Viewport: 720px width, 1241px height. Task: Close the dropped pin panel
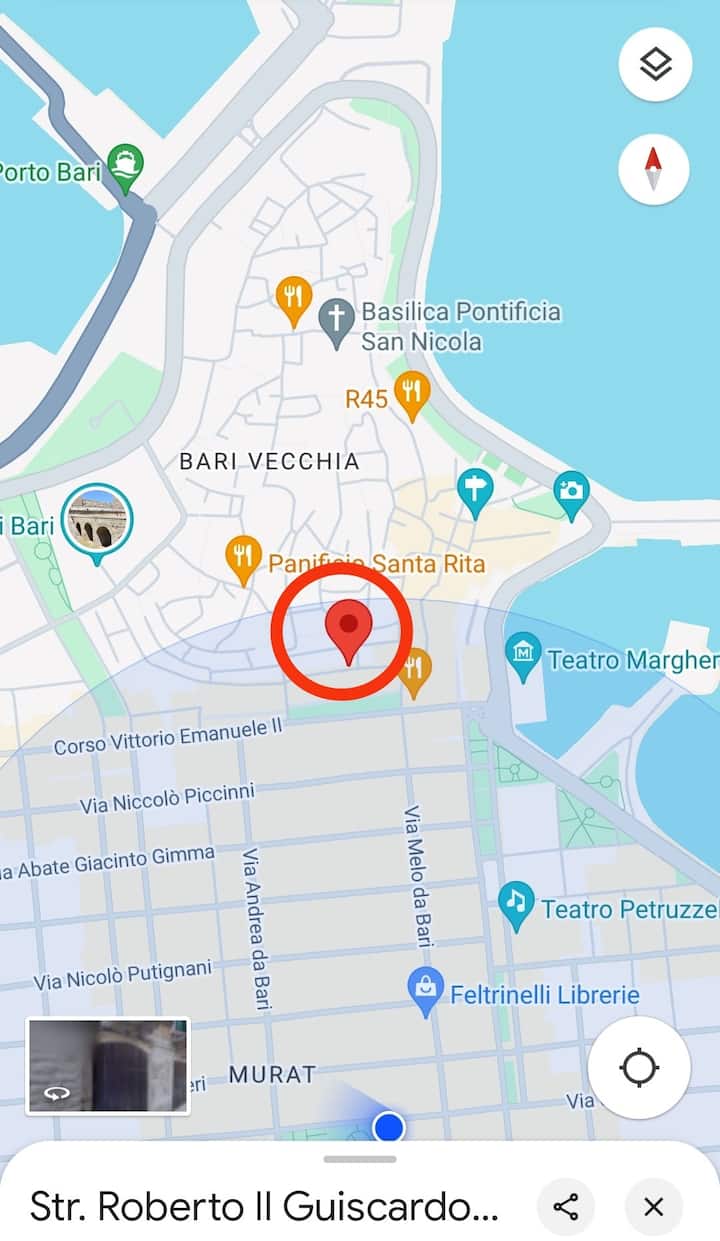pyautogui.click(x=654, y=1207)
